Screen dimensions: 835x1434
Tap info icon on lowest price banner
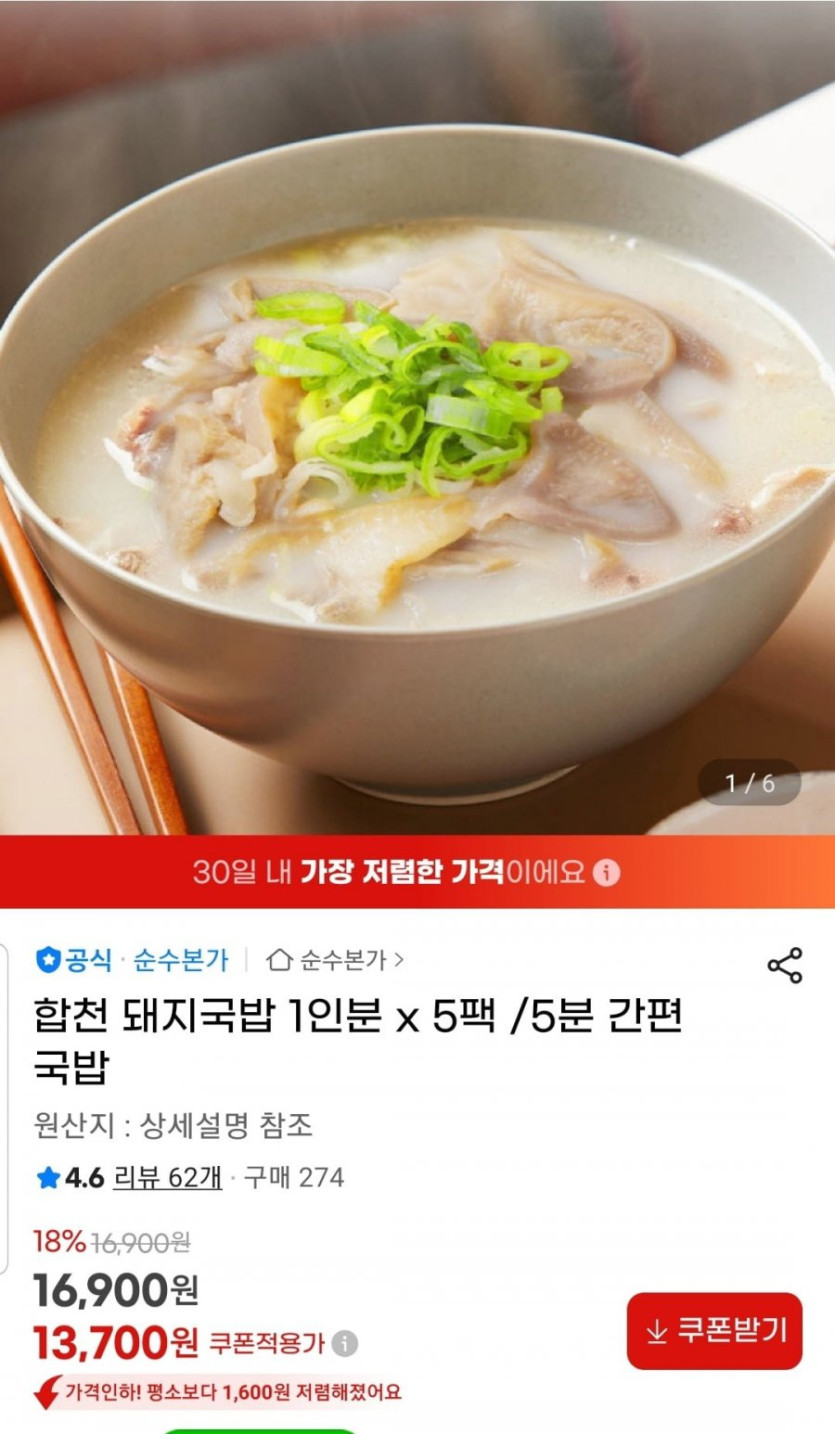[x=606, y=873]
